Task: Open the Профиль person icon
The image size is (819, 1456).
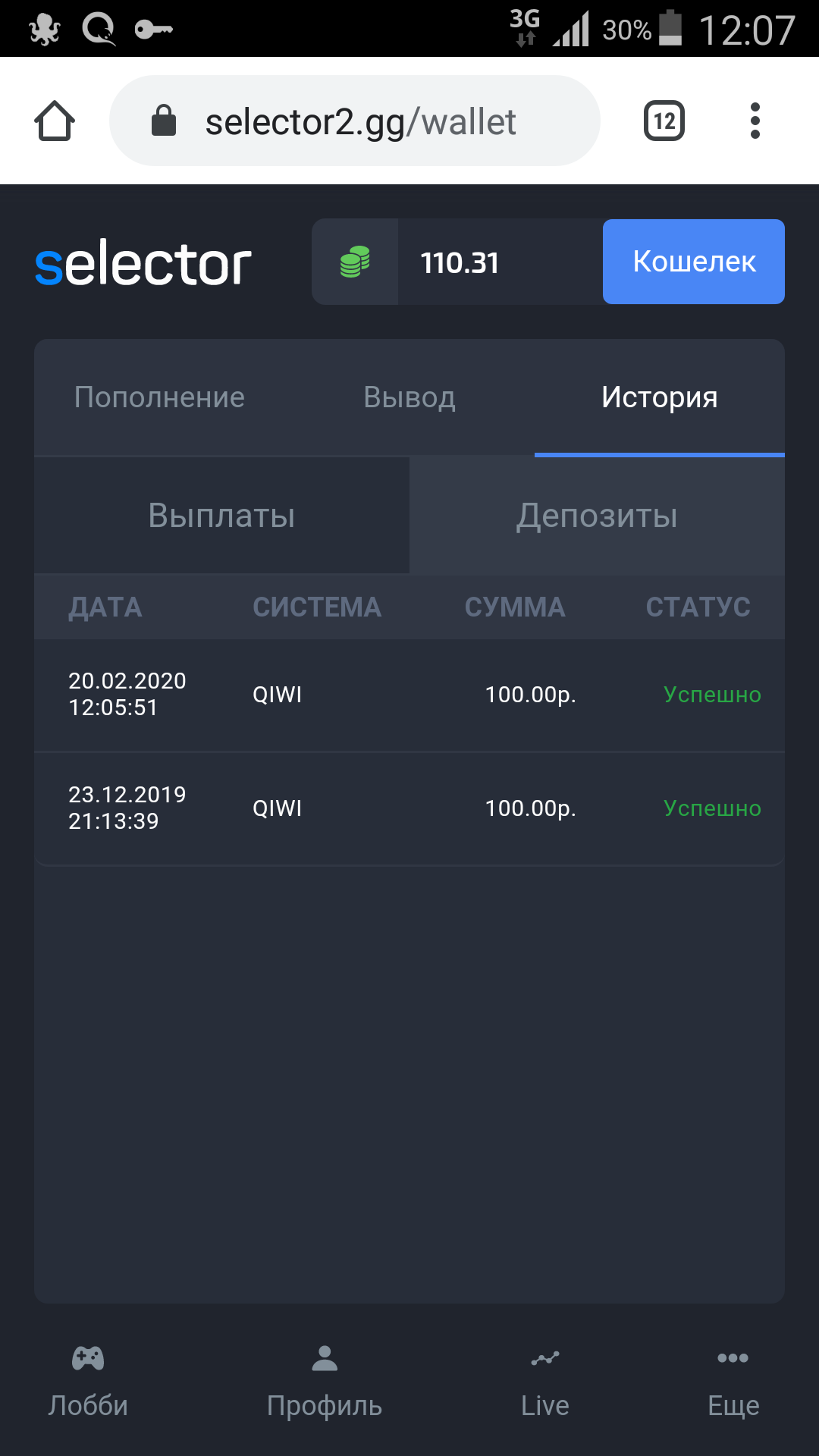Action: [x=324, y=1357]
